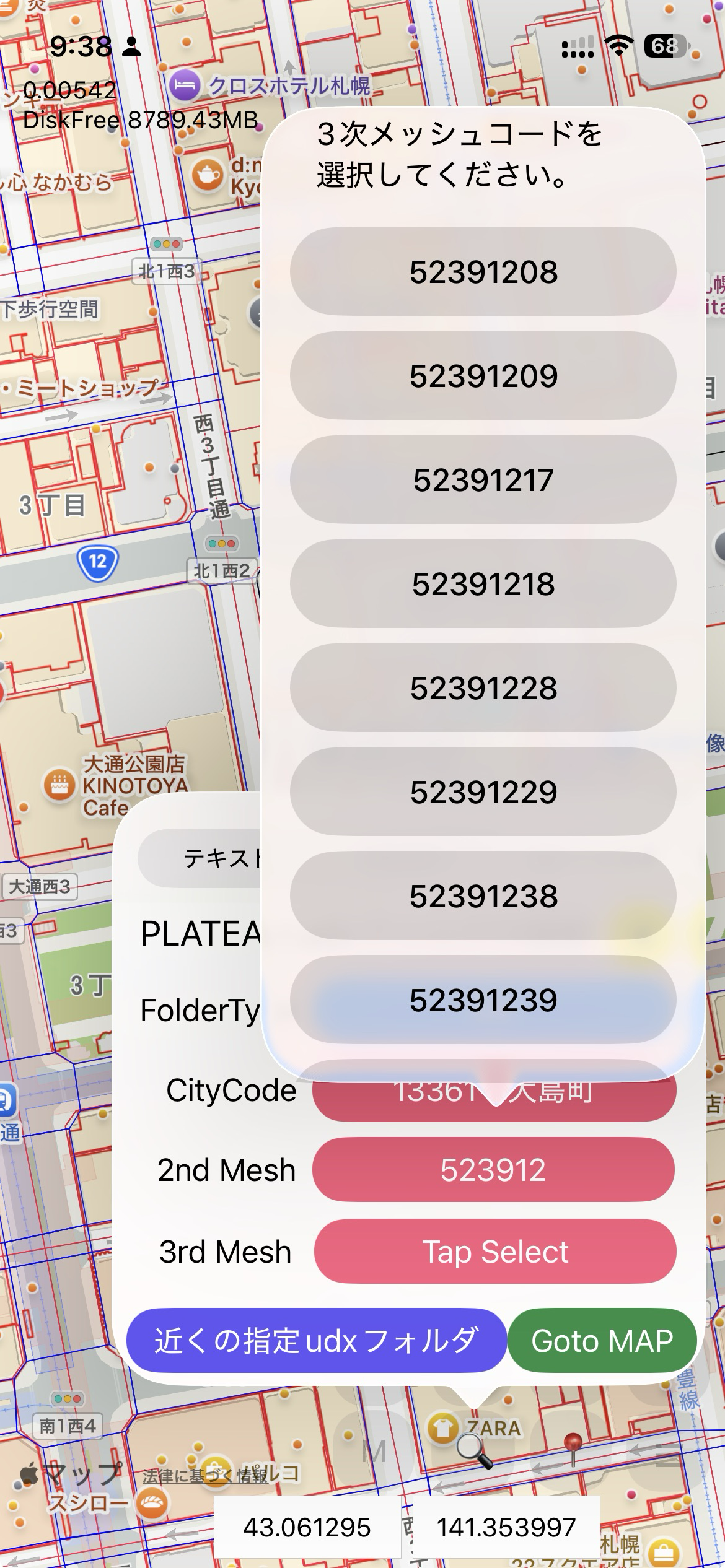
Task: Pick mesh code 52391238
Action: 483,896
